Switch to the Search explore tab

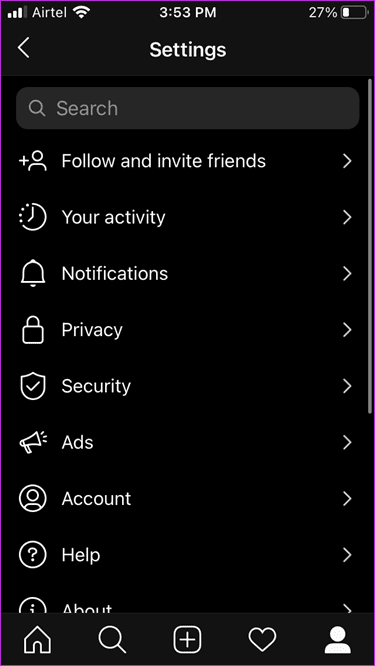(x=112, y=639)
